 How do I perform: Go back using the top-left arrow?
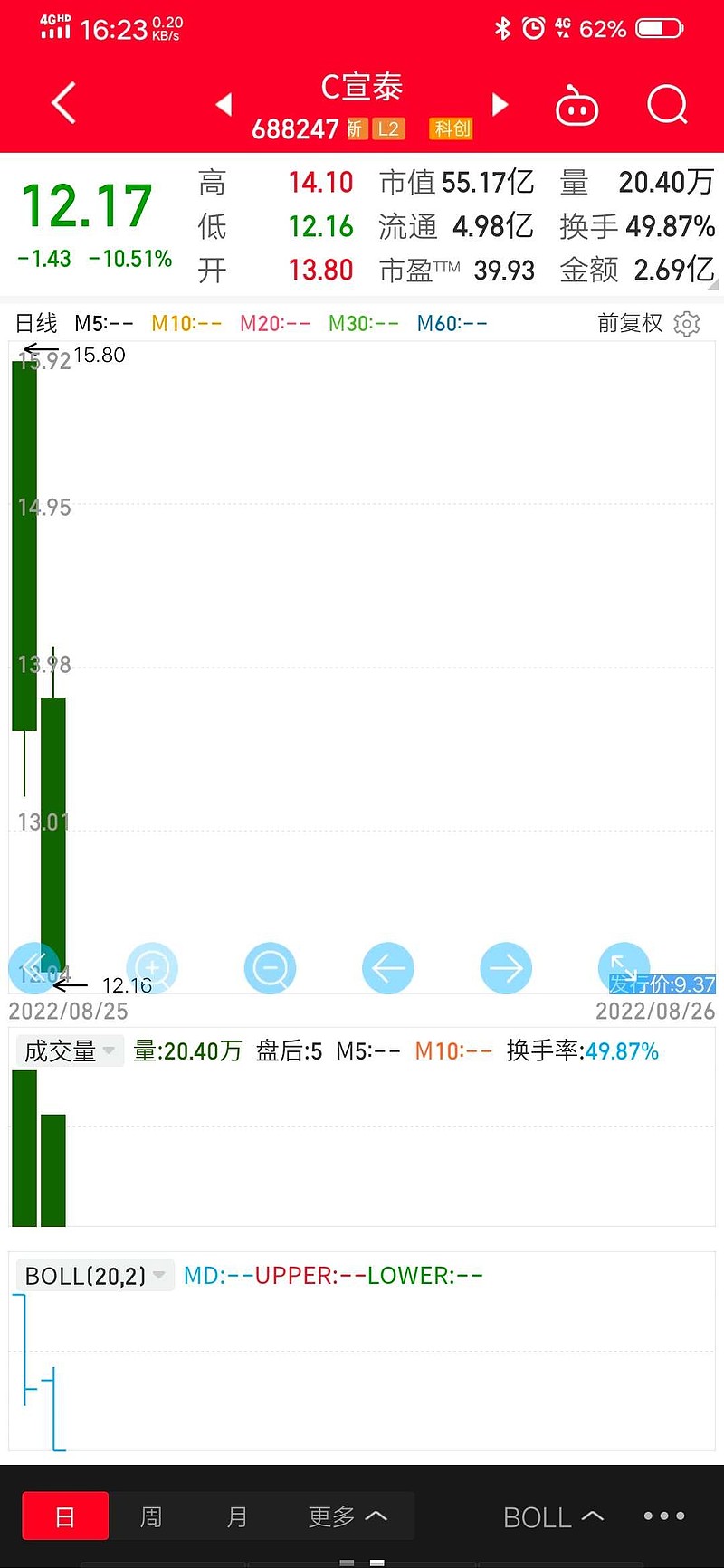[x=63, y=103]
